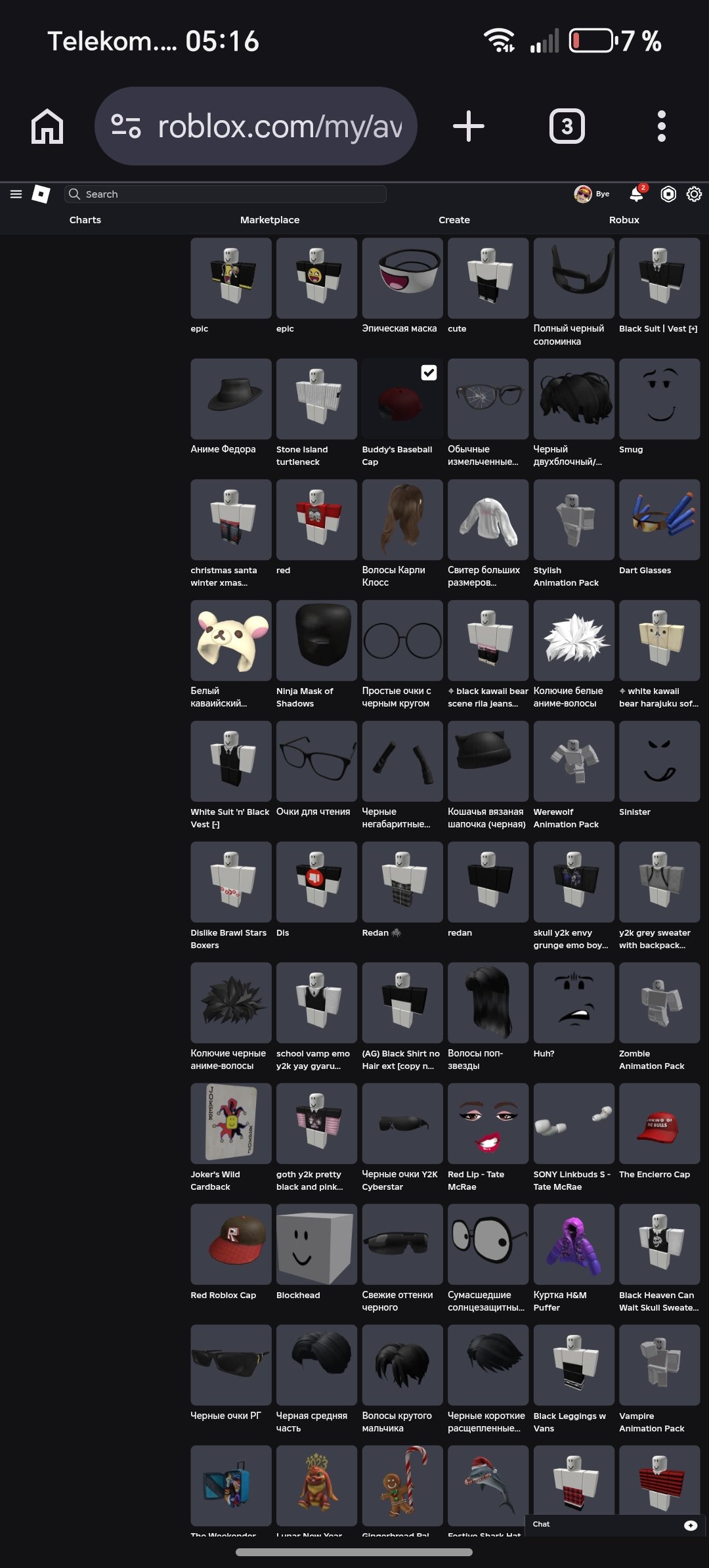Select the Dart Glasses item
The width and height of the screenshot is (709, 1568).
pos(659,520)
